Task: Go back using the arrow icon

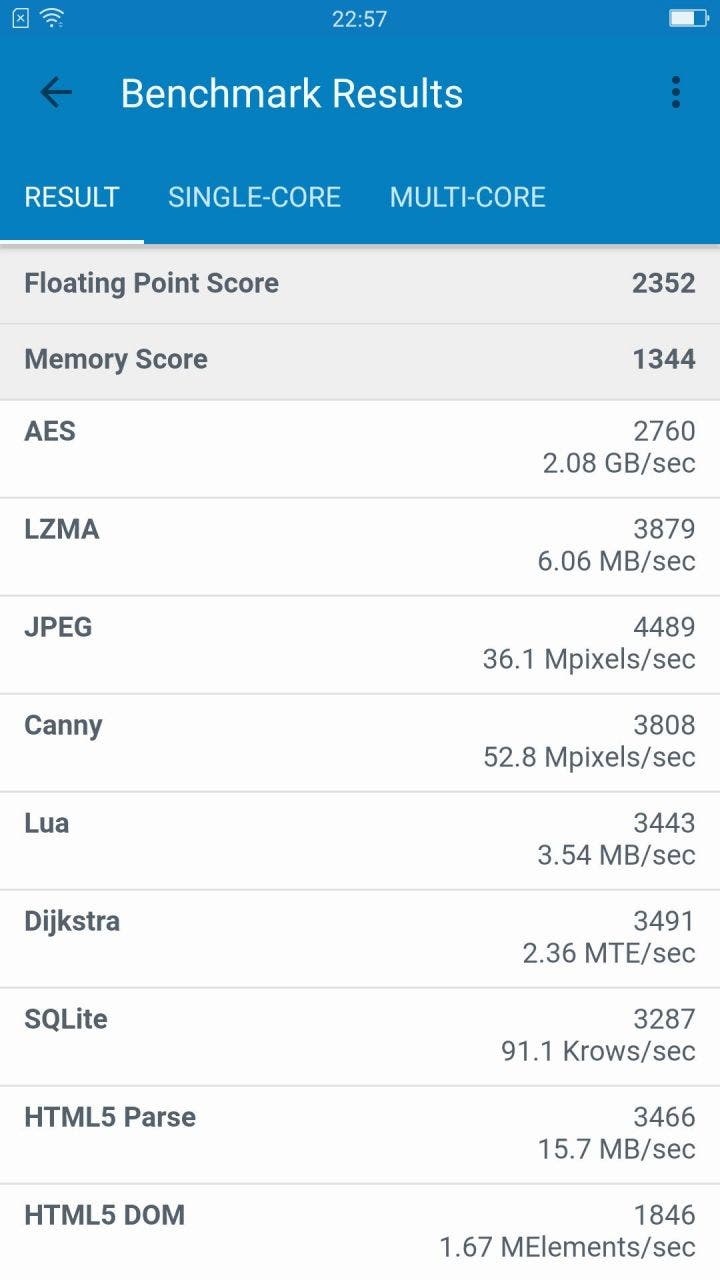Action: [x=56, y=93]
